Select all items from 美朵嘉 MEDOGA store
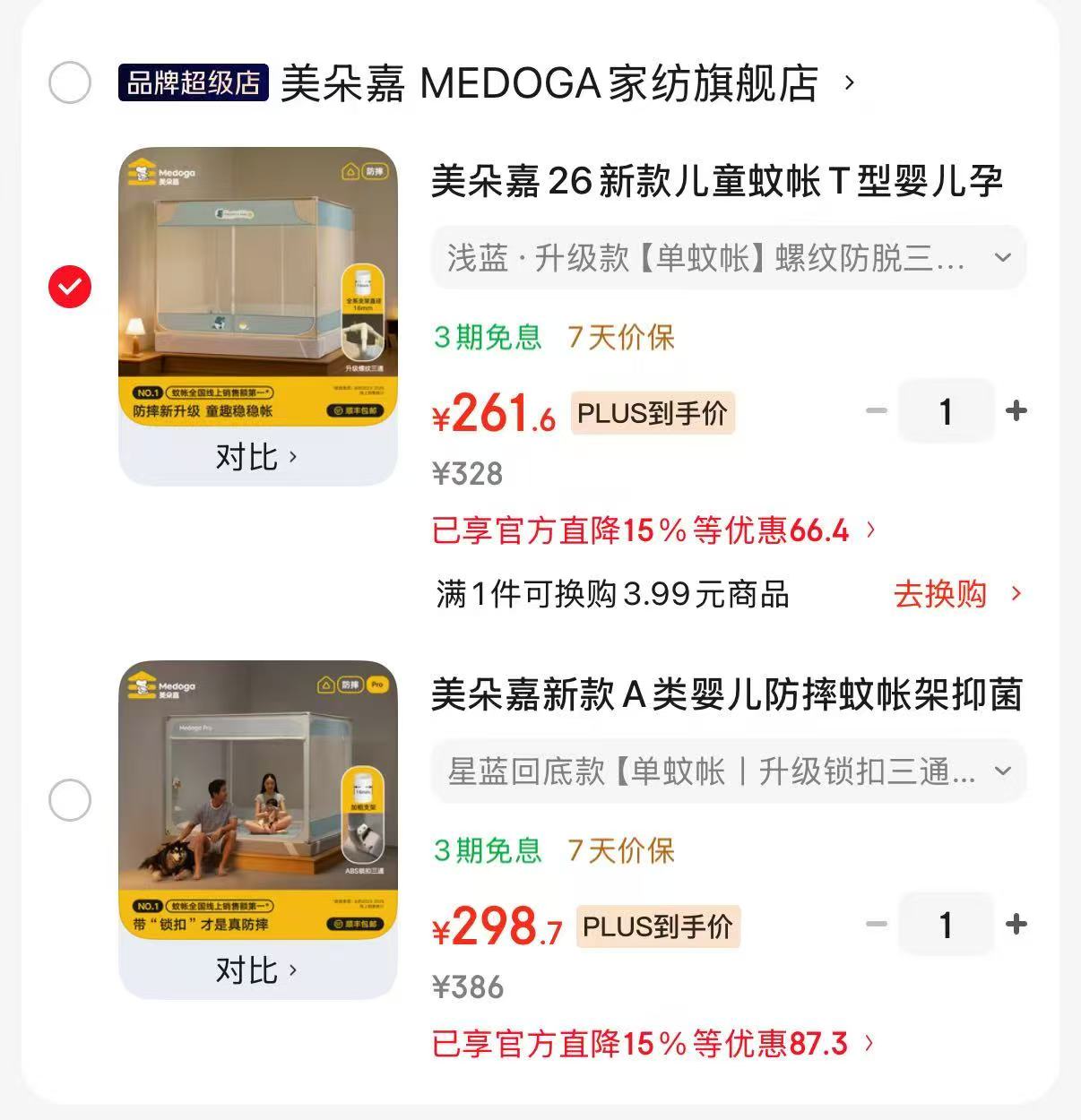This screenshot has height=1120, width=1081. [70, 83]
